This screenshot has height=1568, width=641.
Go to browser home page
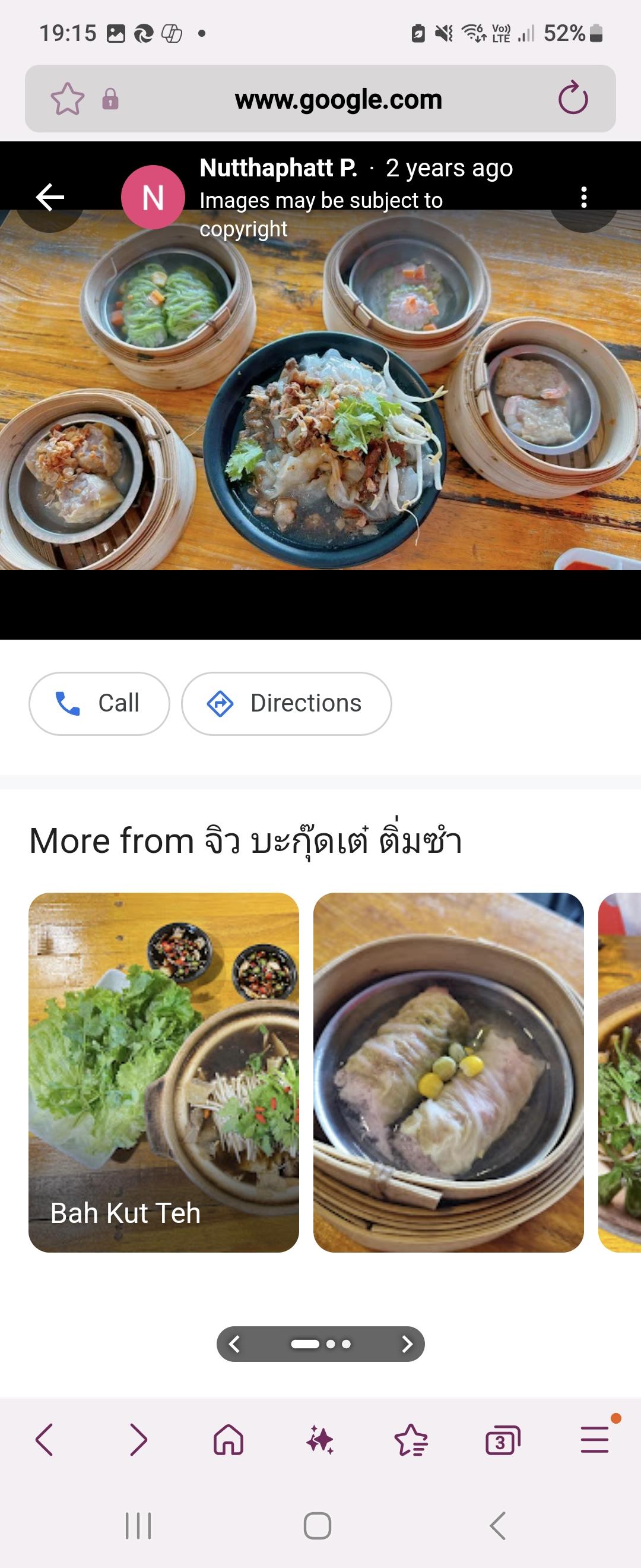click(228, 1440)
